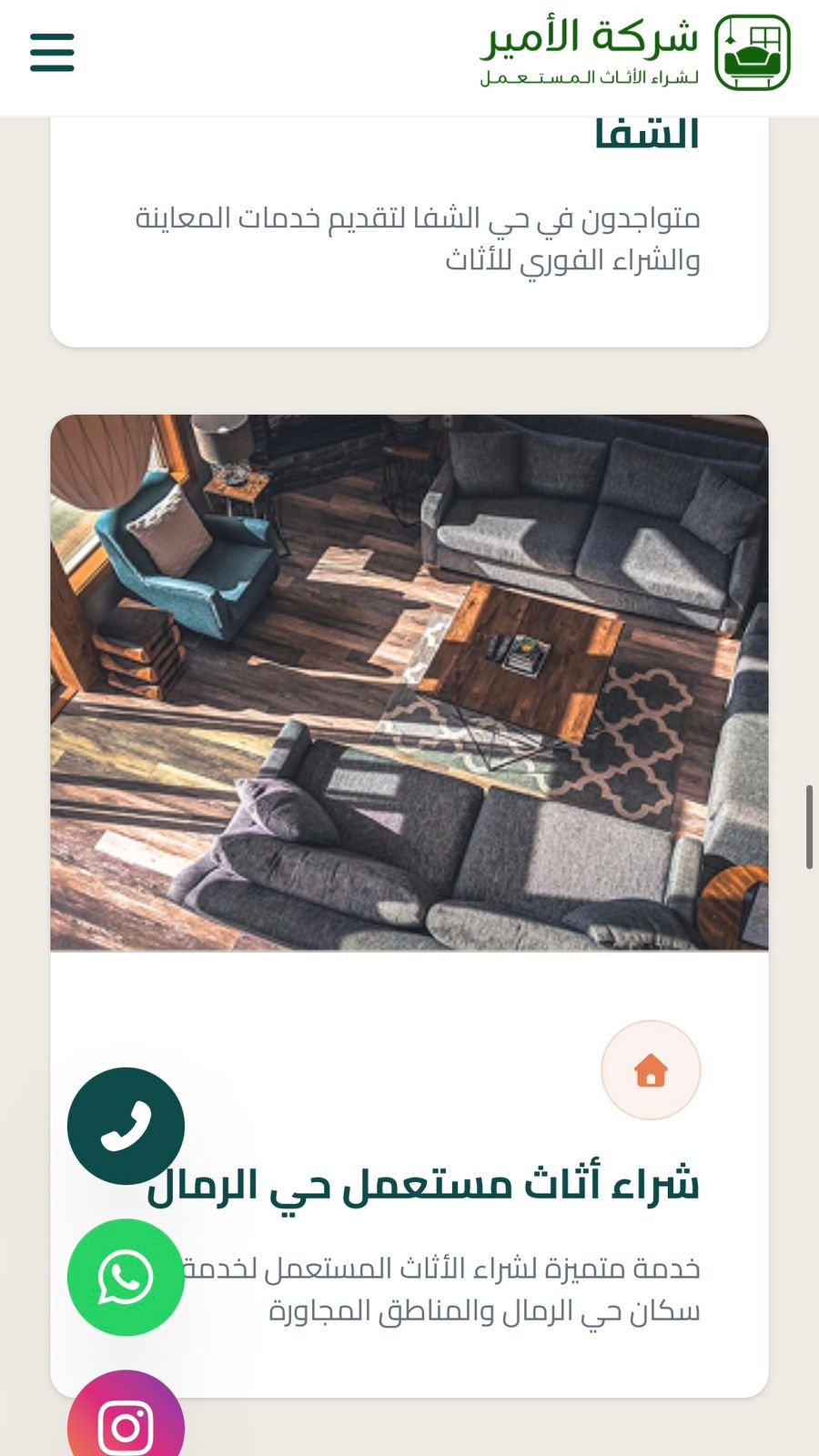Viewport: 819px width, 1456px height.
Task: Open the hamburger navigation menu
Action: coord(52,53)
